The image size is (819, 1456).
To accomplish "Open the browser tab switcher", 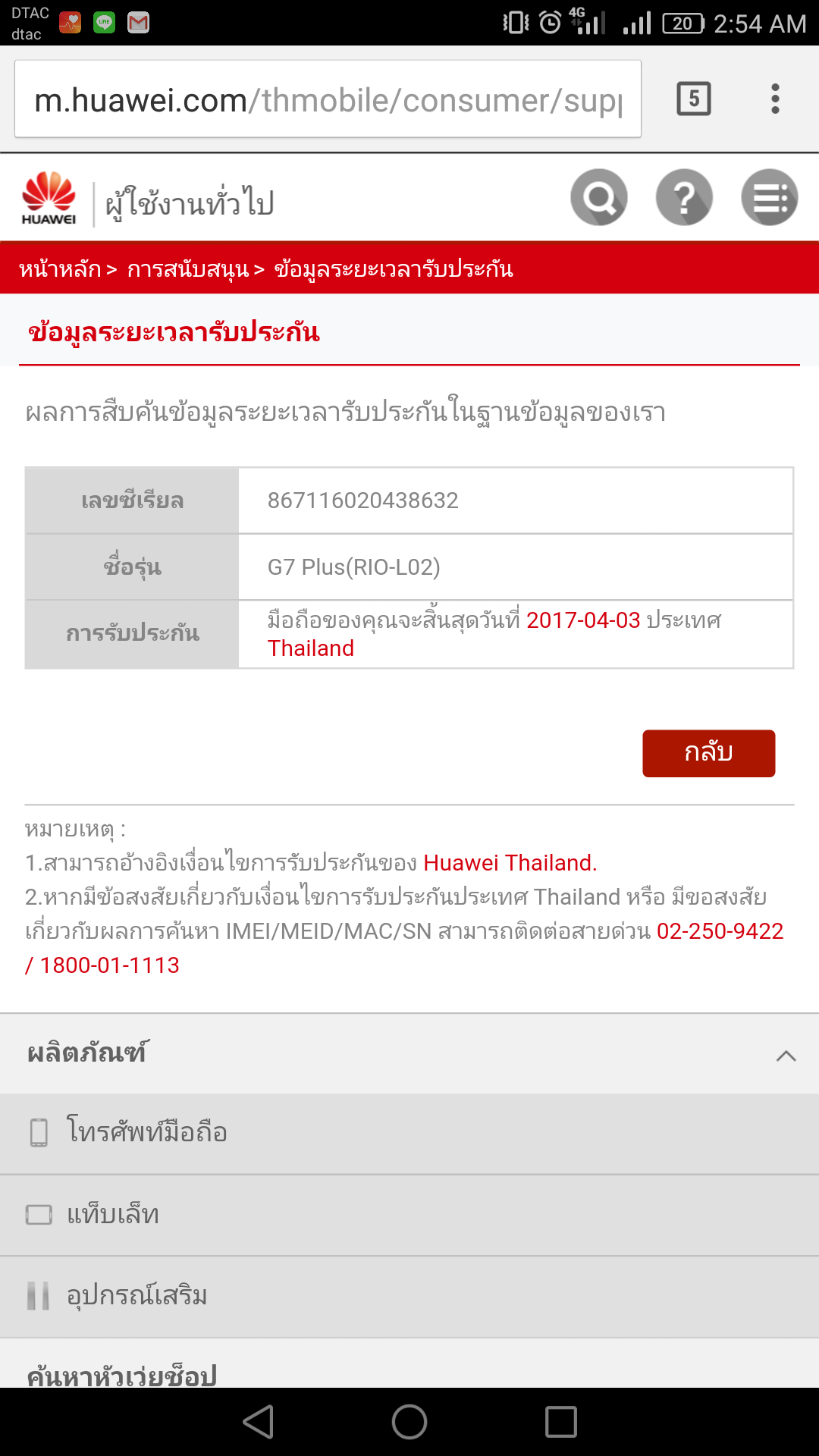I will click(x=693, y=99).
